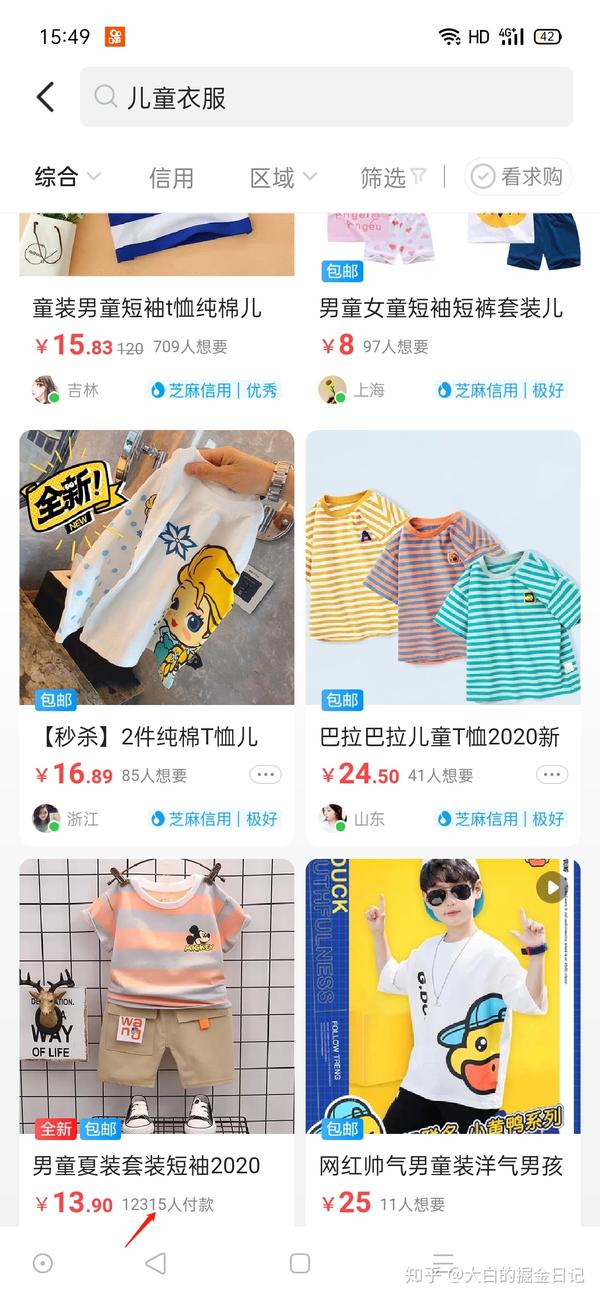Show more options for the ¥16.89 item
This screenshot has width=600, height=1300.
pos(265,774)
